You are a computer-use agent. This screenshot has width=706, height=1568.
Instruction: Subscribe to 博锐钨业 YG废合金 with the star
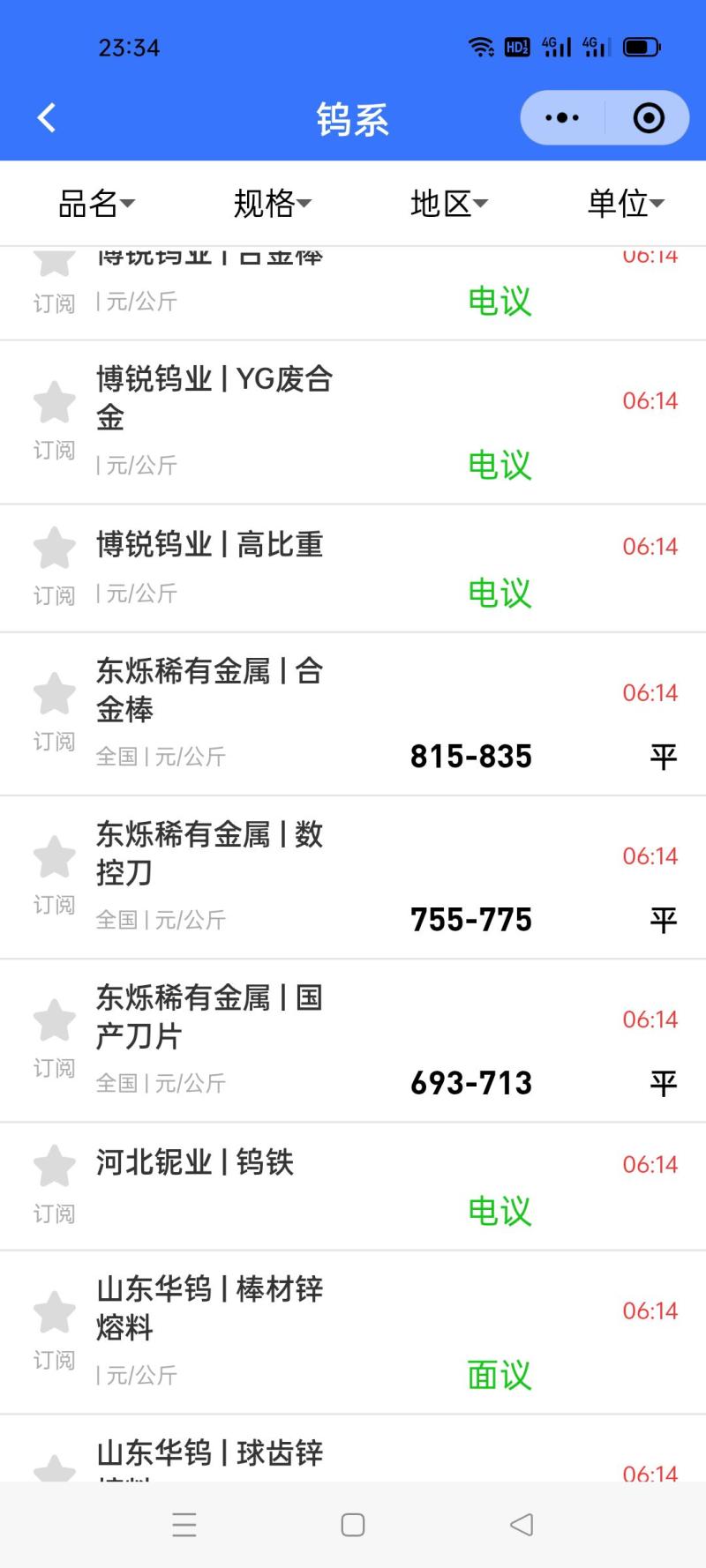[x=55, y=403]
